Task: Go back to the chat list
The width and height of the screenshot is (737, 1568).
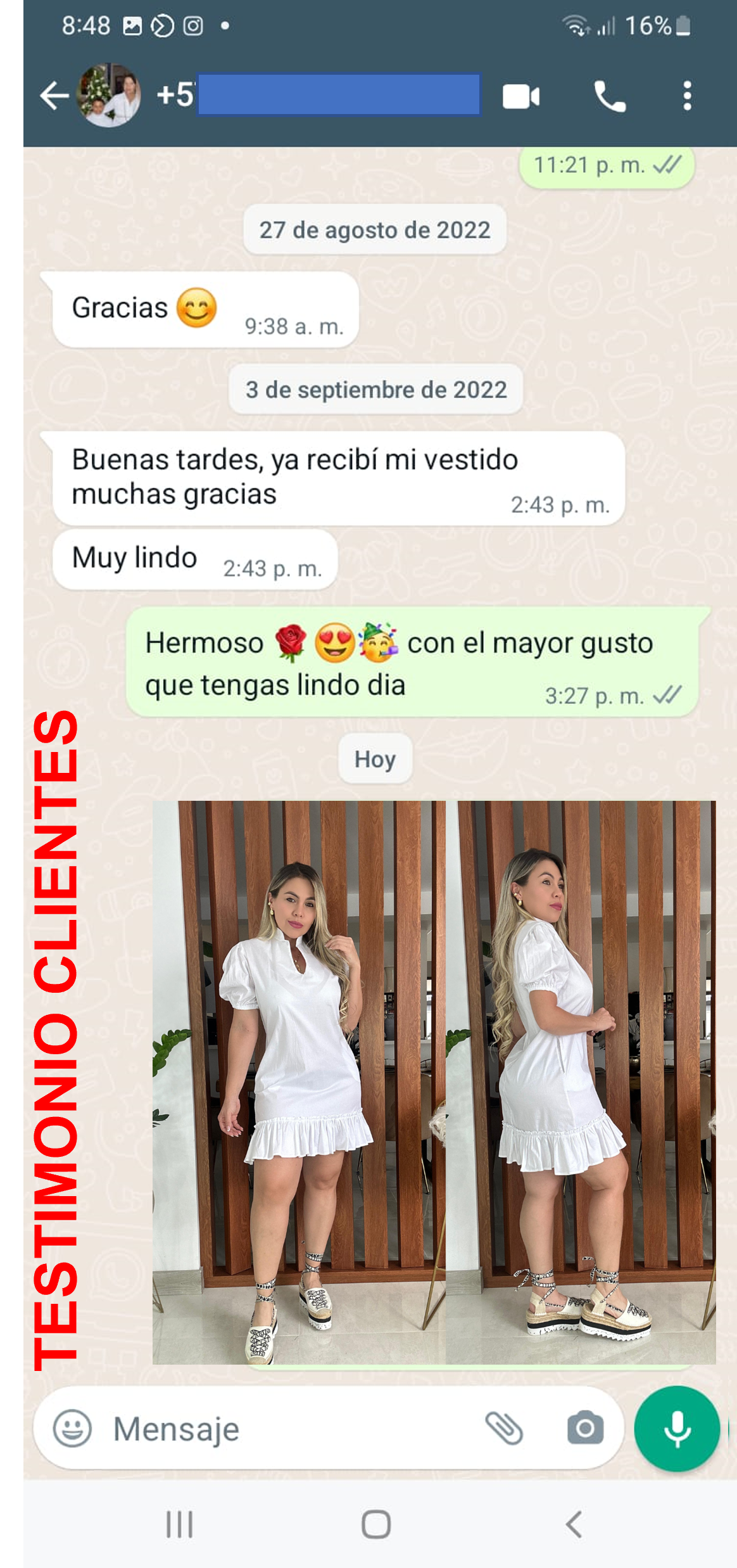Action: 54,96
